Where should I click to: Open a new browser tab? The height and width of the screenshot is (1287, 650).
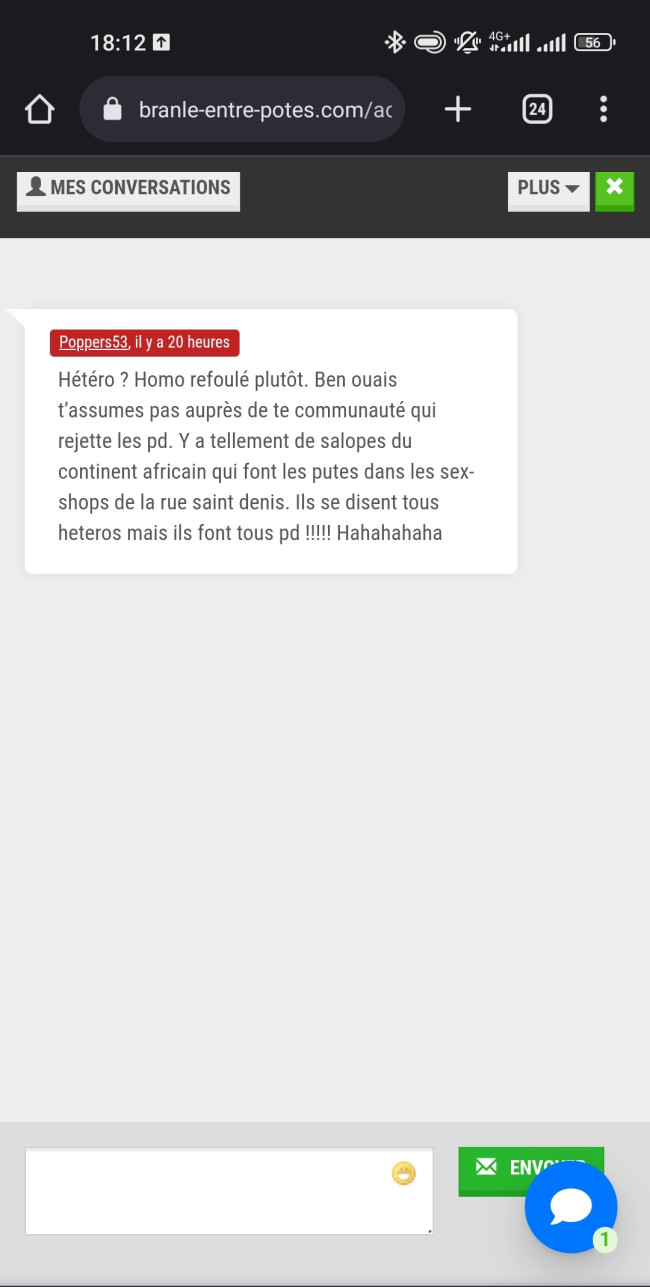coord(457,109)
